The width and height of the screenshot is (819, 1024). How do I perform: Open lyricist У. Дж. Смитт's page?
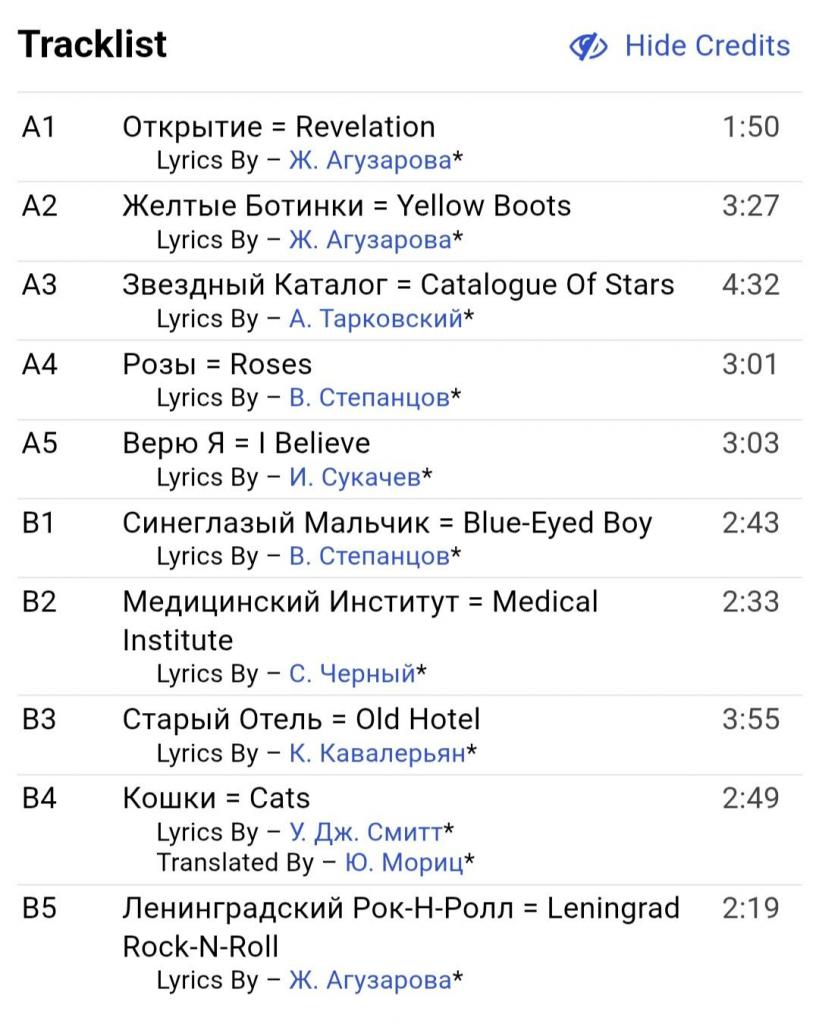366,832
